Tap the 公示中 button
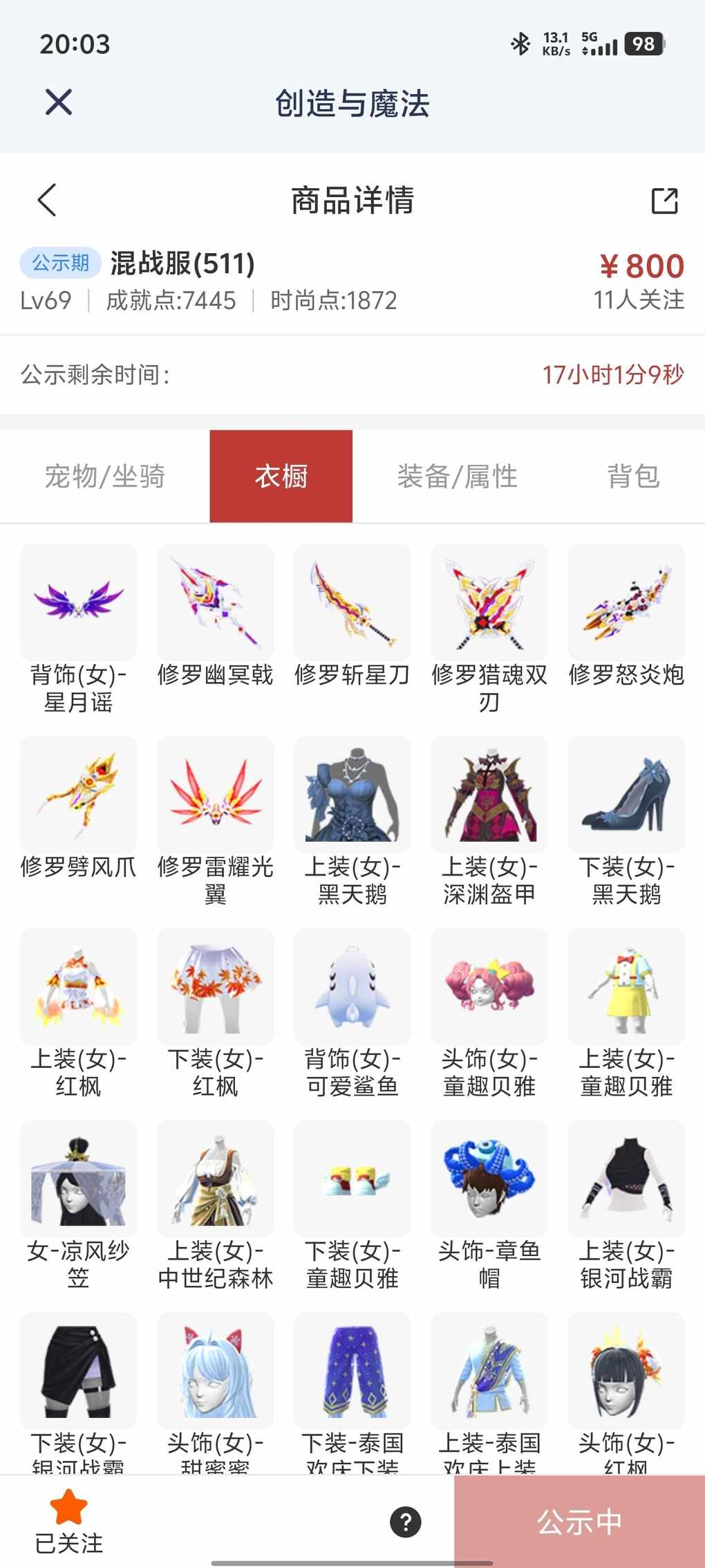This screenshot has width=705, height=1568. point(579,1522)
